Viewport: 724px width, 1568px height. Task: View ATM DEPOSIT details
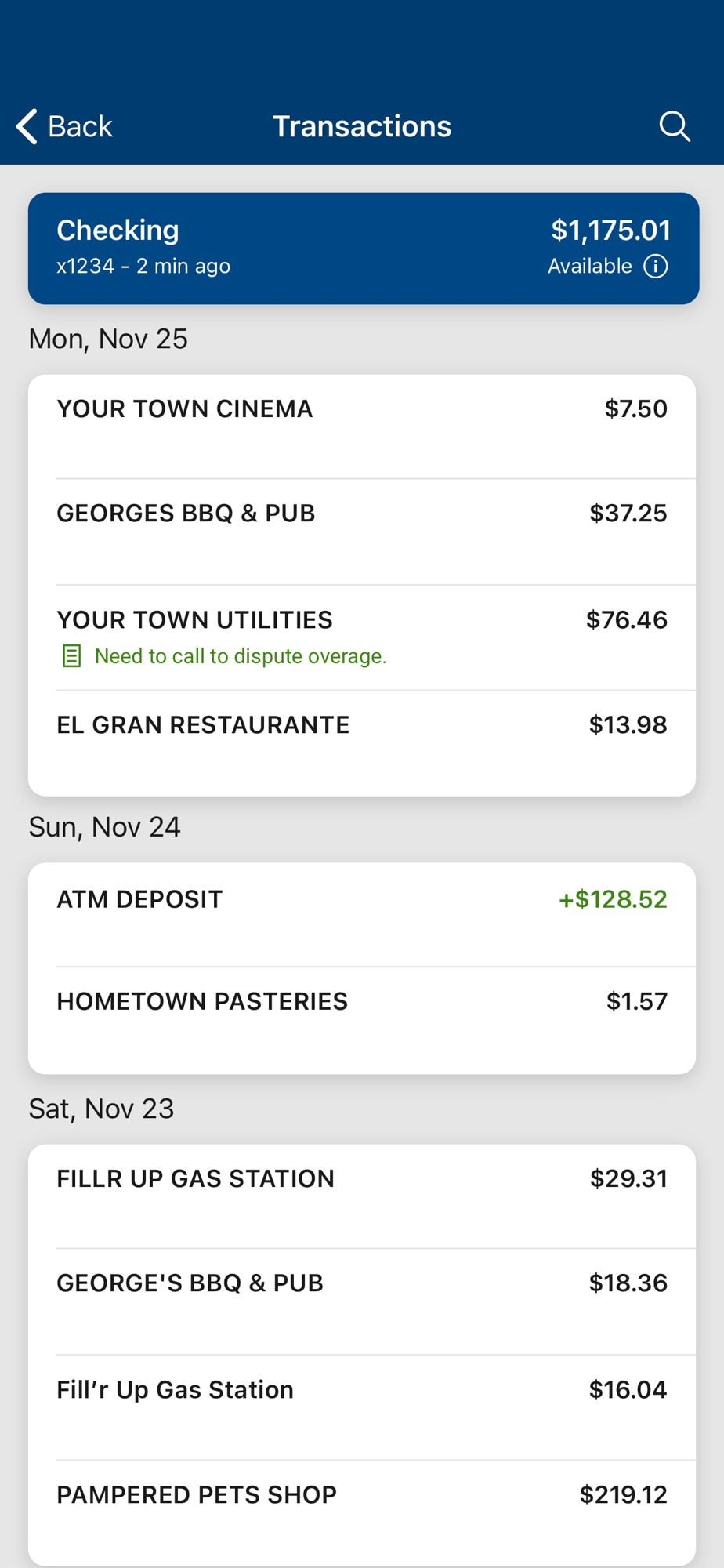click(x=362, y=915)
